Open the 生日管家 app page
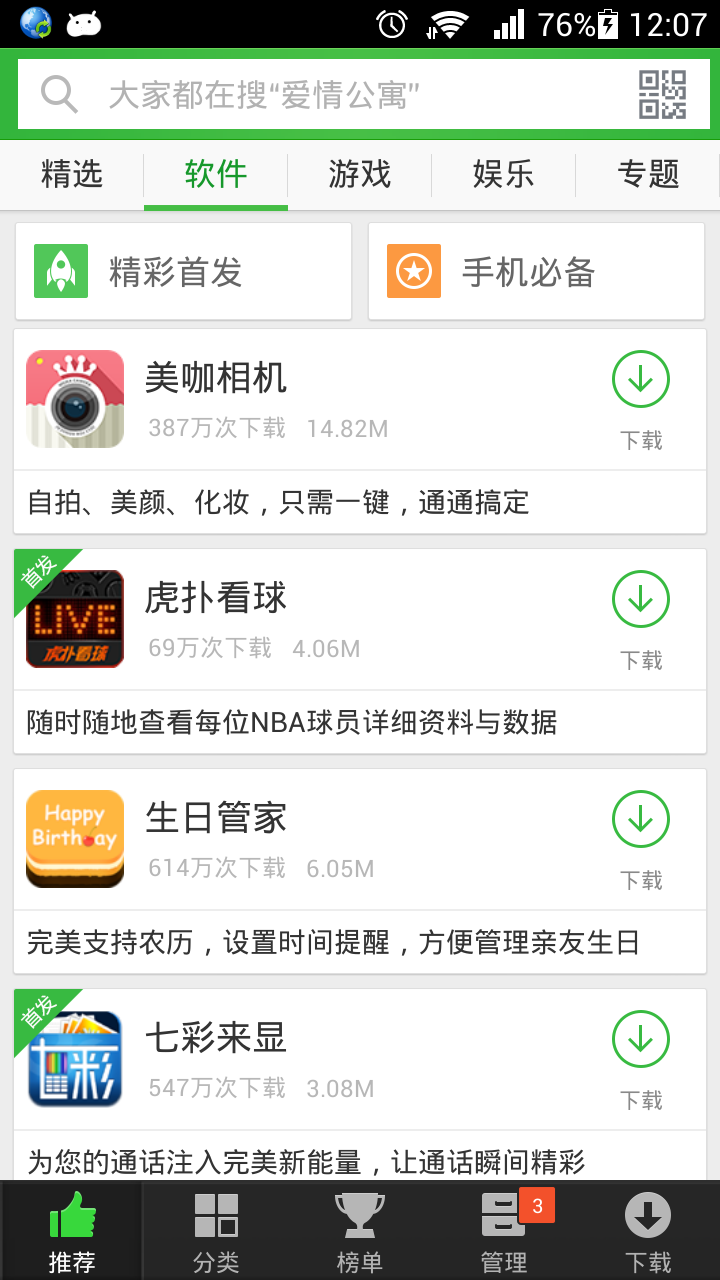 [x=300, y=840]
